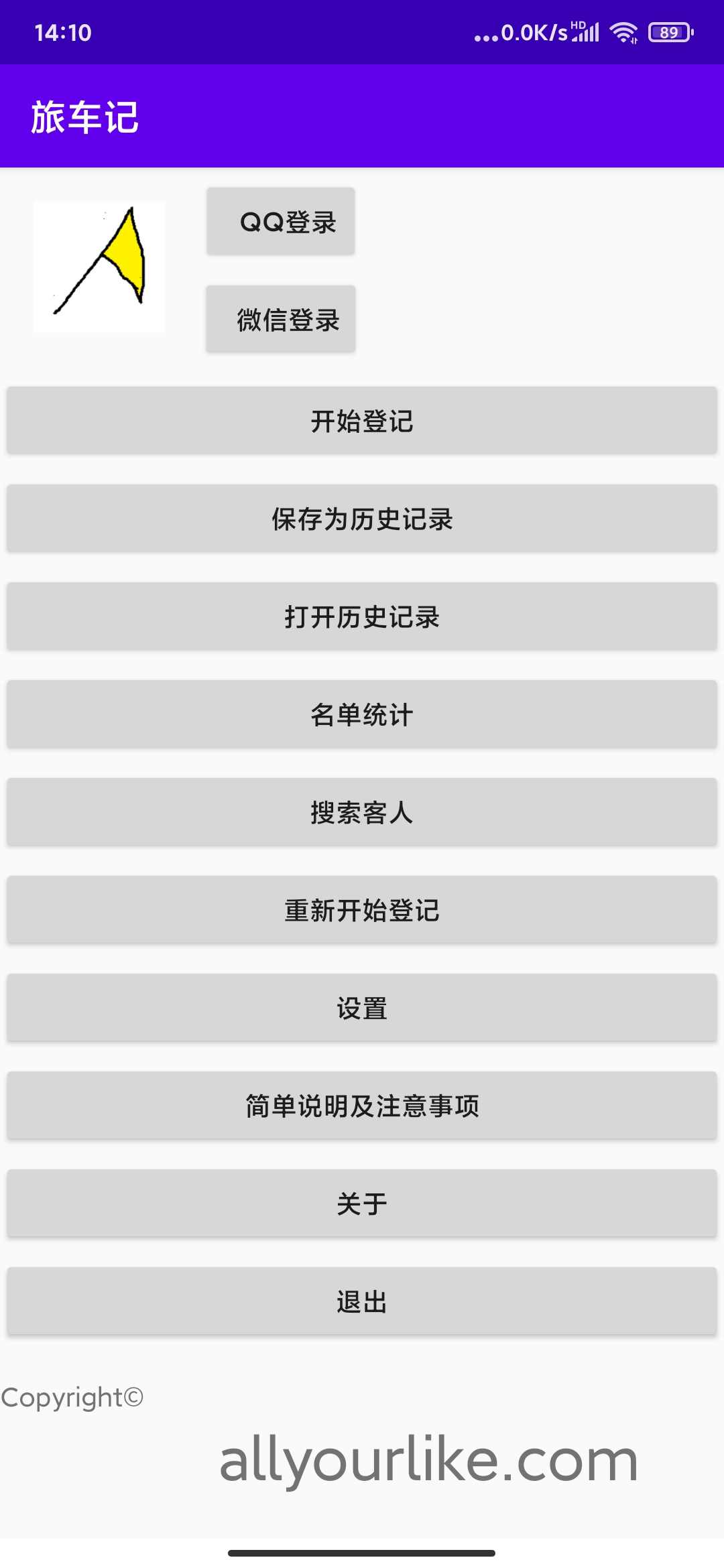View 名单统计 statistics
This screenshot has height=1568, width=724.
click(x=362, y=714)
